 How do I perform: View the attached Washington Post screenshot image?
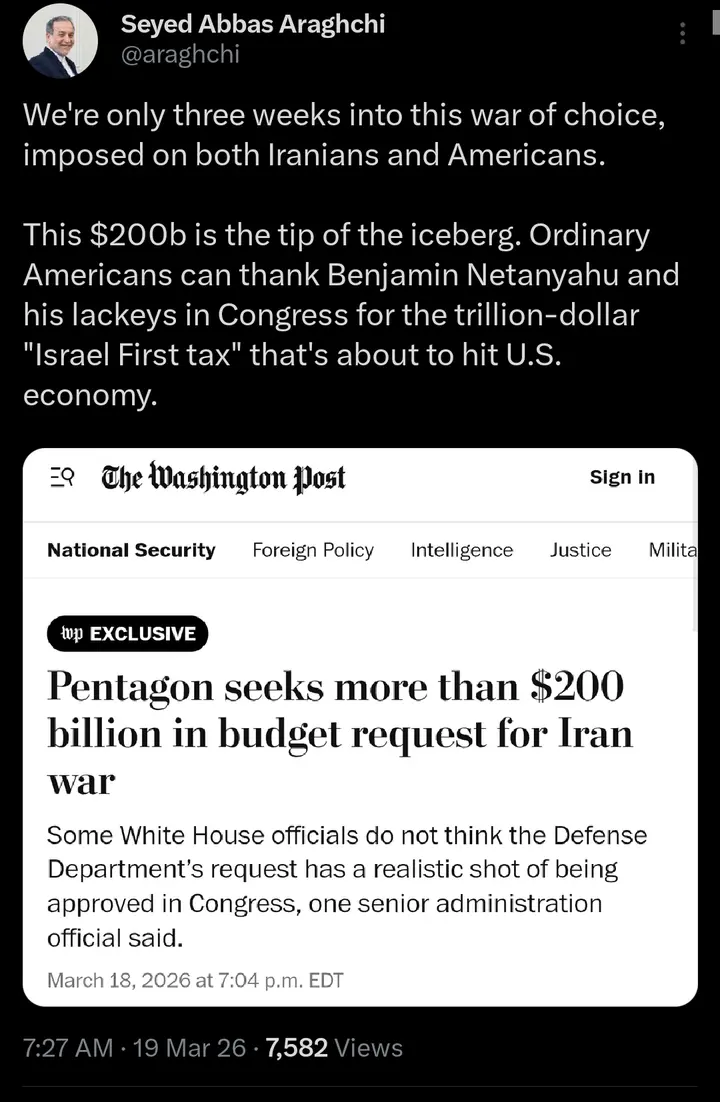pyautogui.click(x=360, y=727)
